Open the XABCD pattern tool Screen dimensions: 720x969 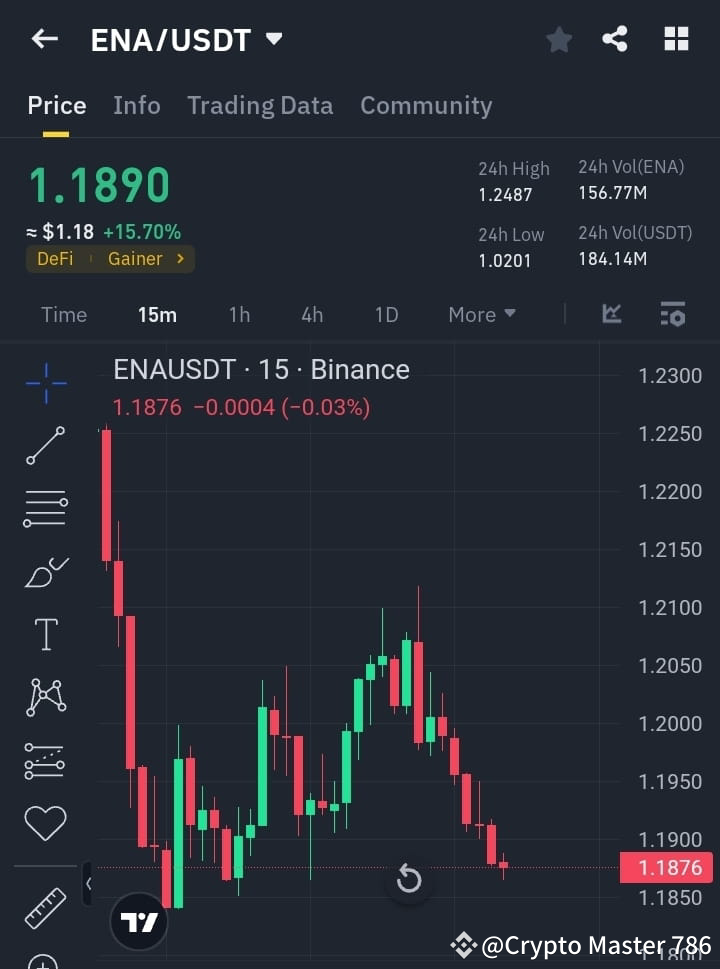tap(44, 697)
